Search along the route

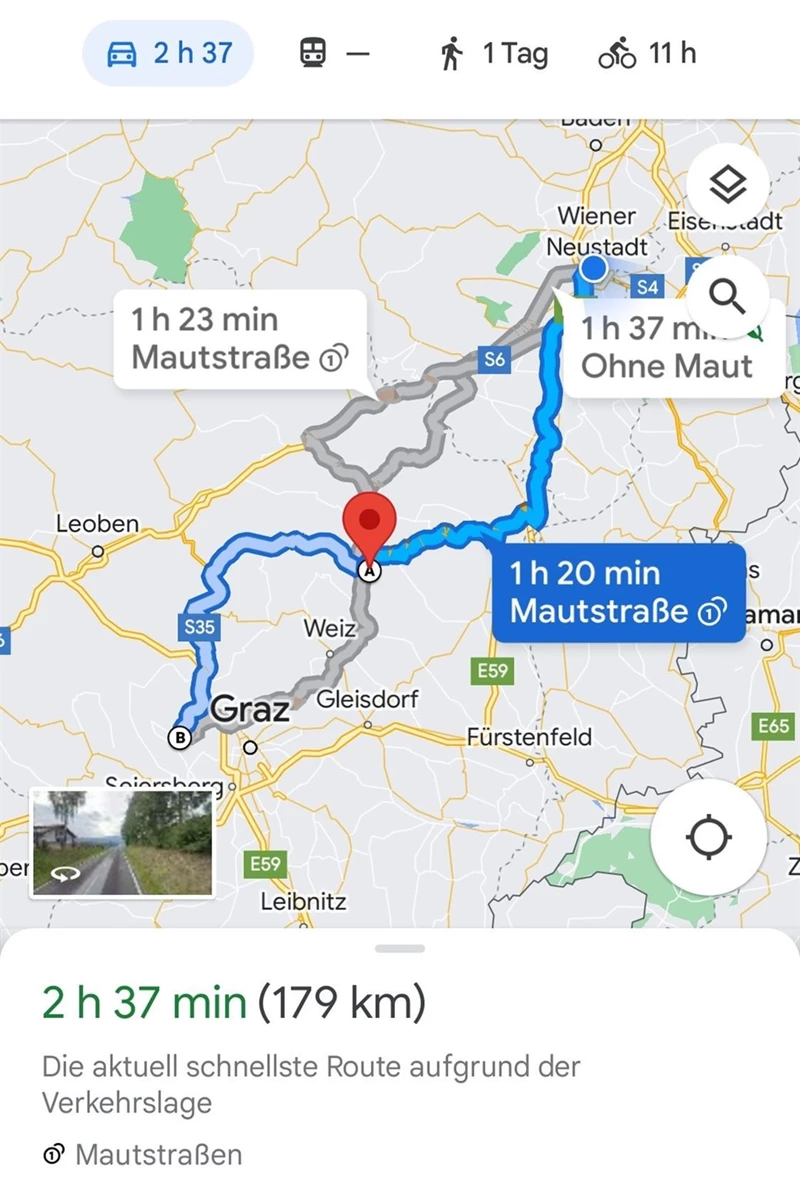pyautogui.click(x=727, y=296)
